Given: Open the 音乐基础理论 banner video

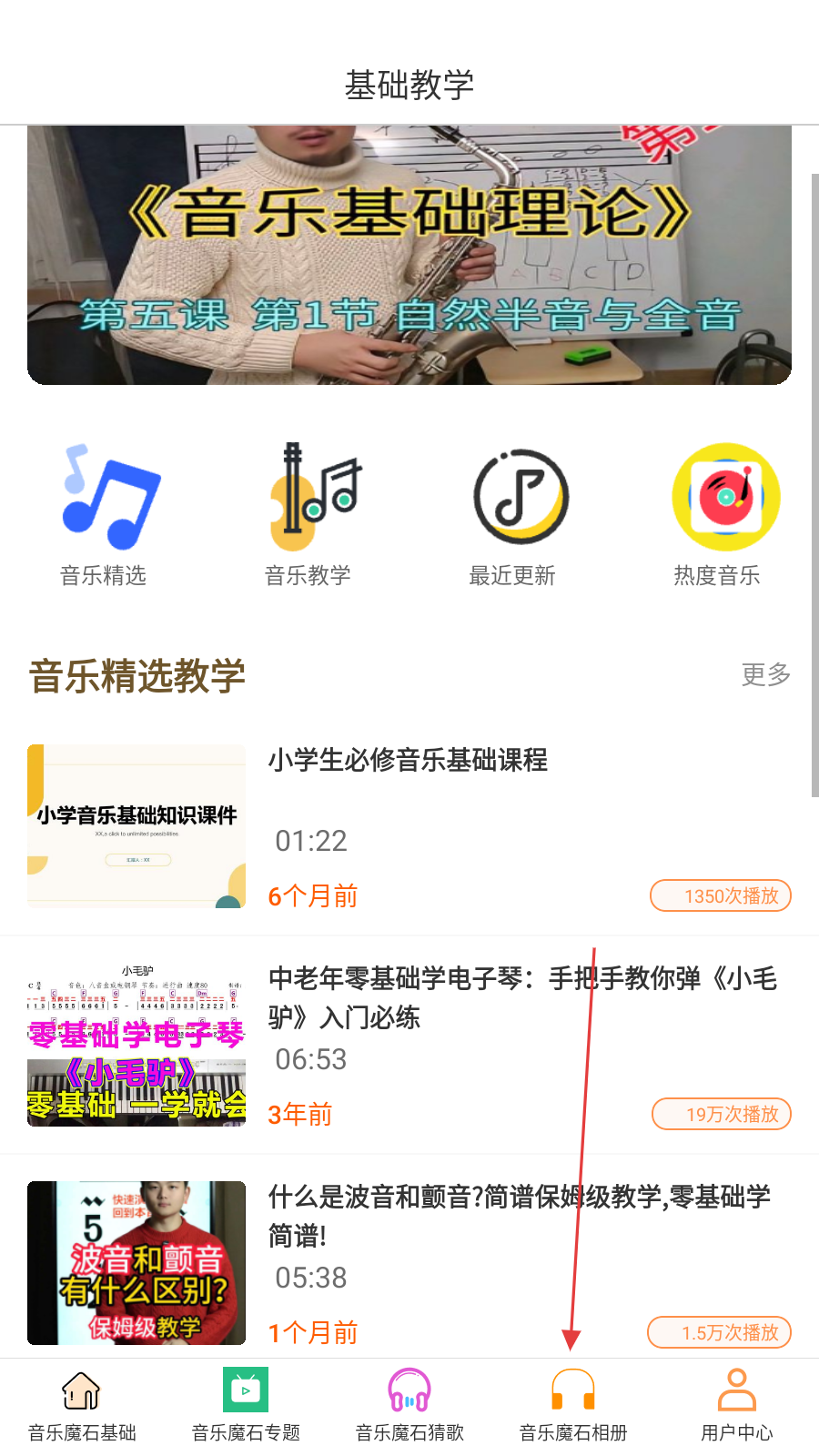Looking at the screenshot, I should pyautogui.click(x=409, y=255).
